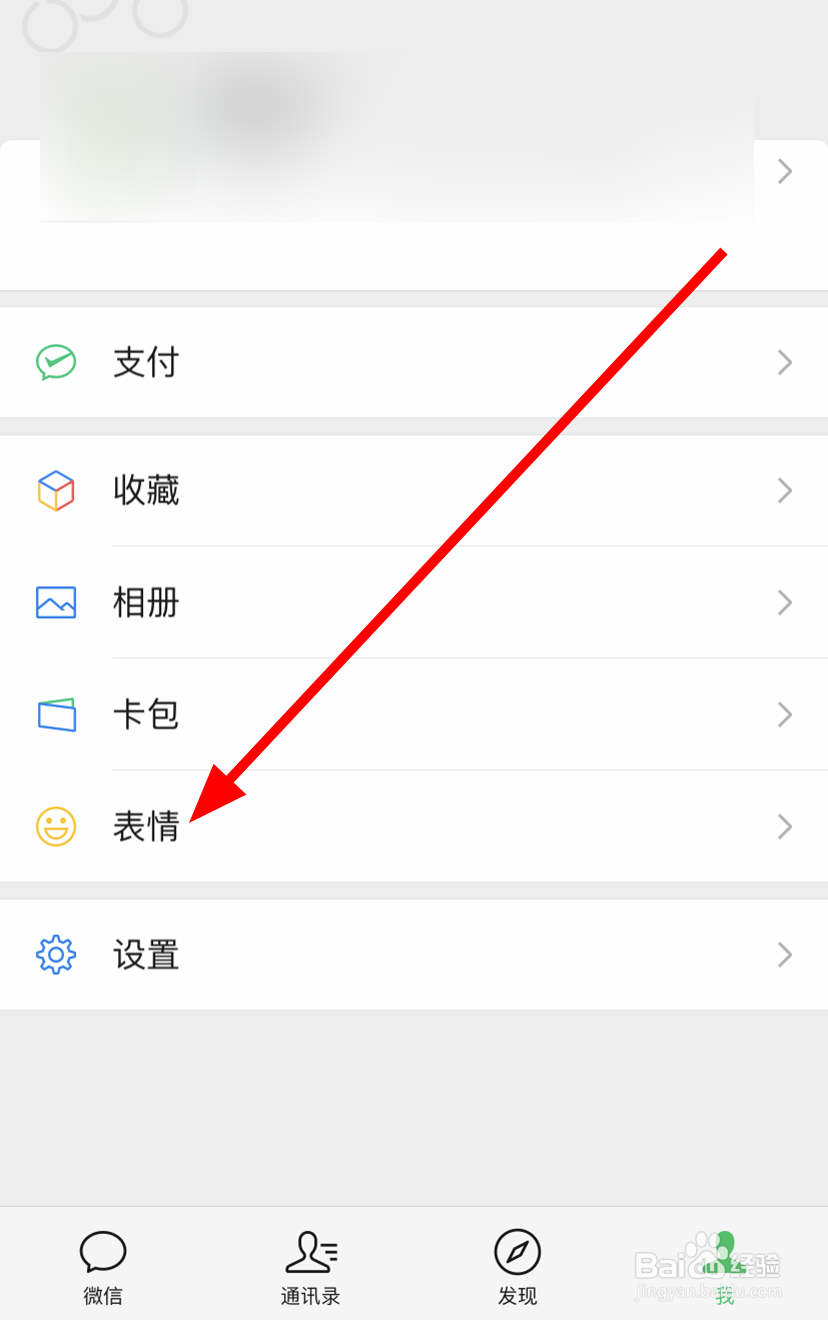Tap the compass Discover icon for 发现 tab
Viewport: 828px width, 1320px height.
tap(517, 1251)
